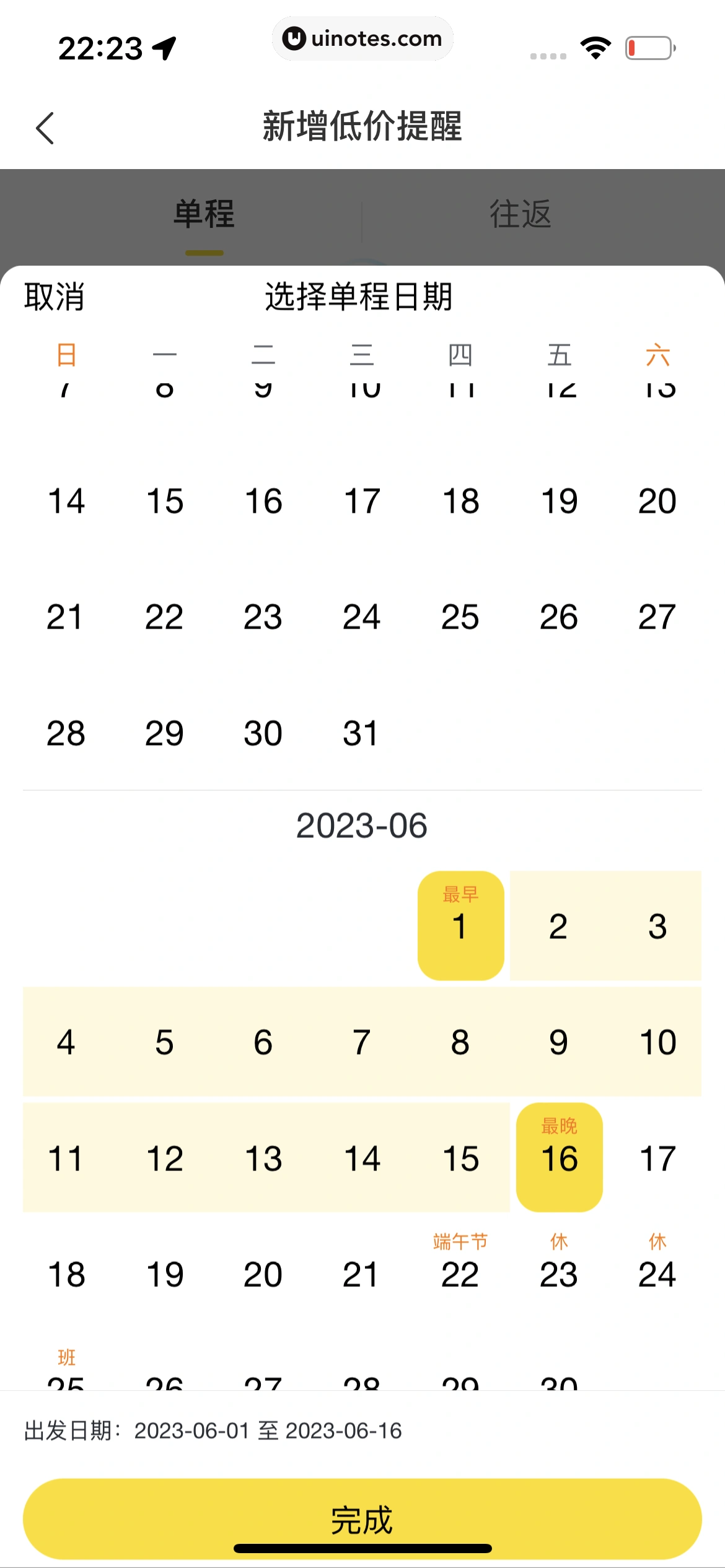Select June 1 marked 最早
The image size is (725, 1568).
pos(460,926)
